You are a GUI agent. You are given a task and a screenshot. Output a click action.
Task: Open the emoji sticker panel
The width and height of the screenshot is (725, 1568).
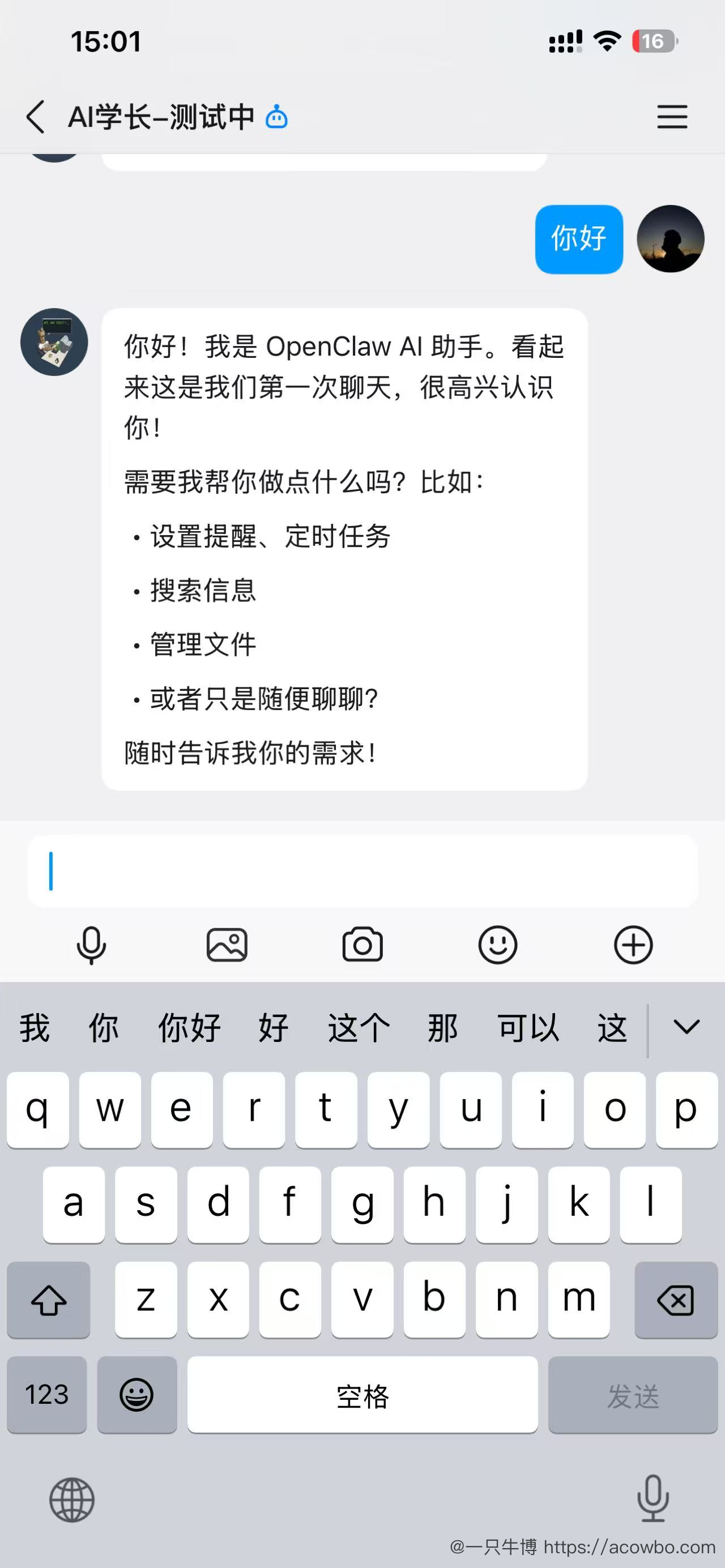coord(498,944)
